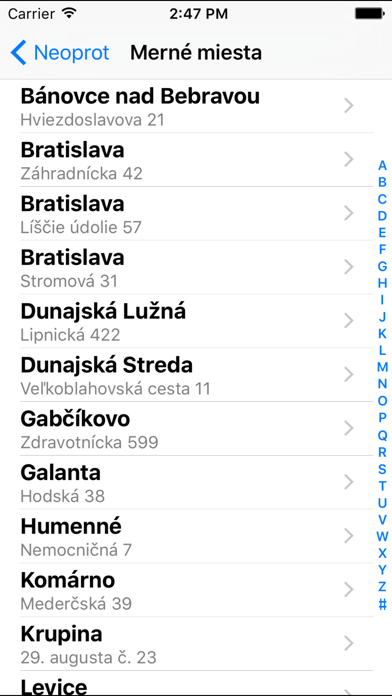Viewport: 392px width, 696px height.
Task: Jump to letter K in index
Action: point(382,334)
